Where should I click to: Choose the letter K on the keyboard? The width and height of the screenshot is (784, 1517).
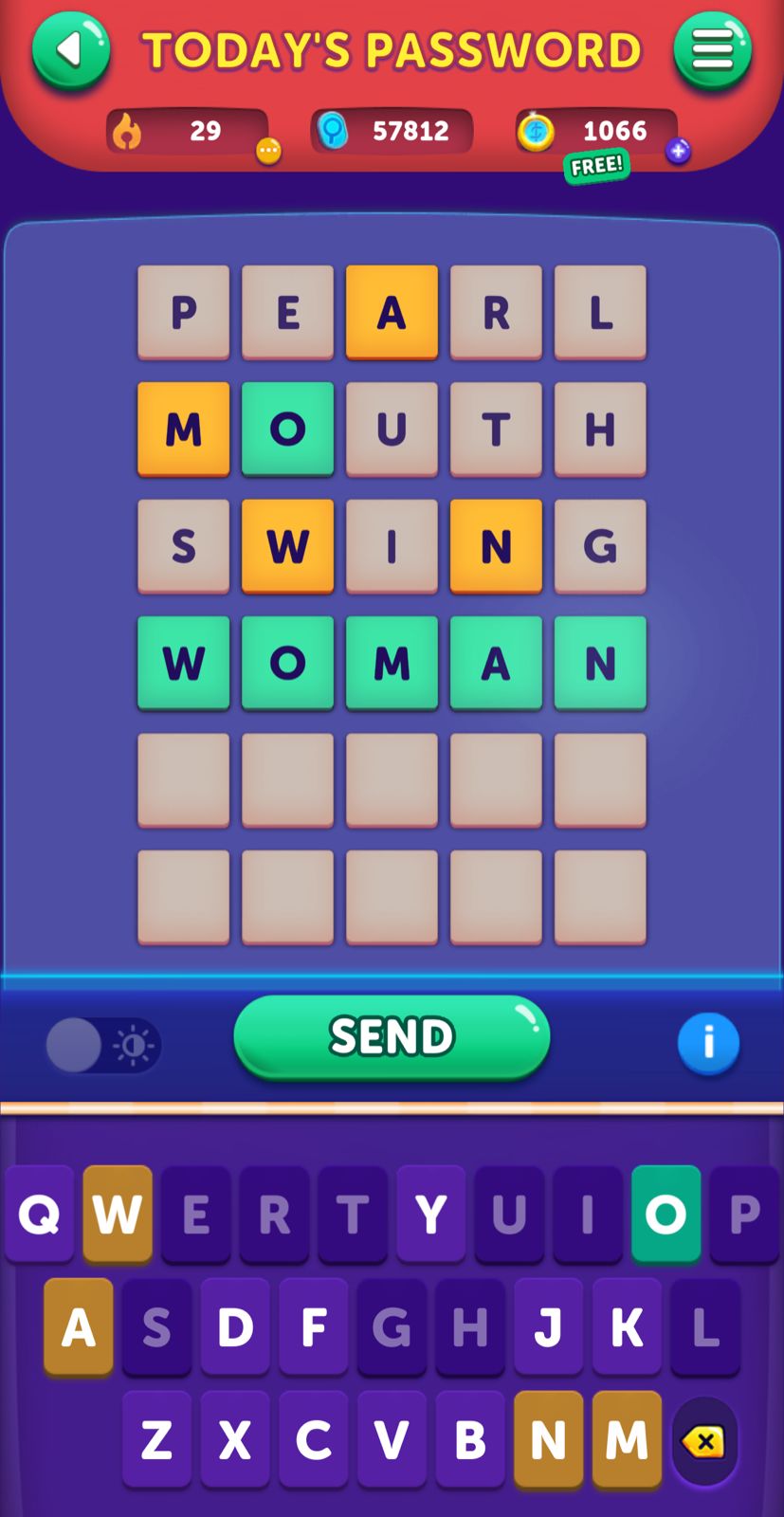[x=627, y=1327]
